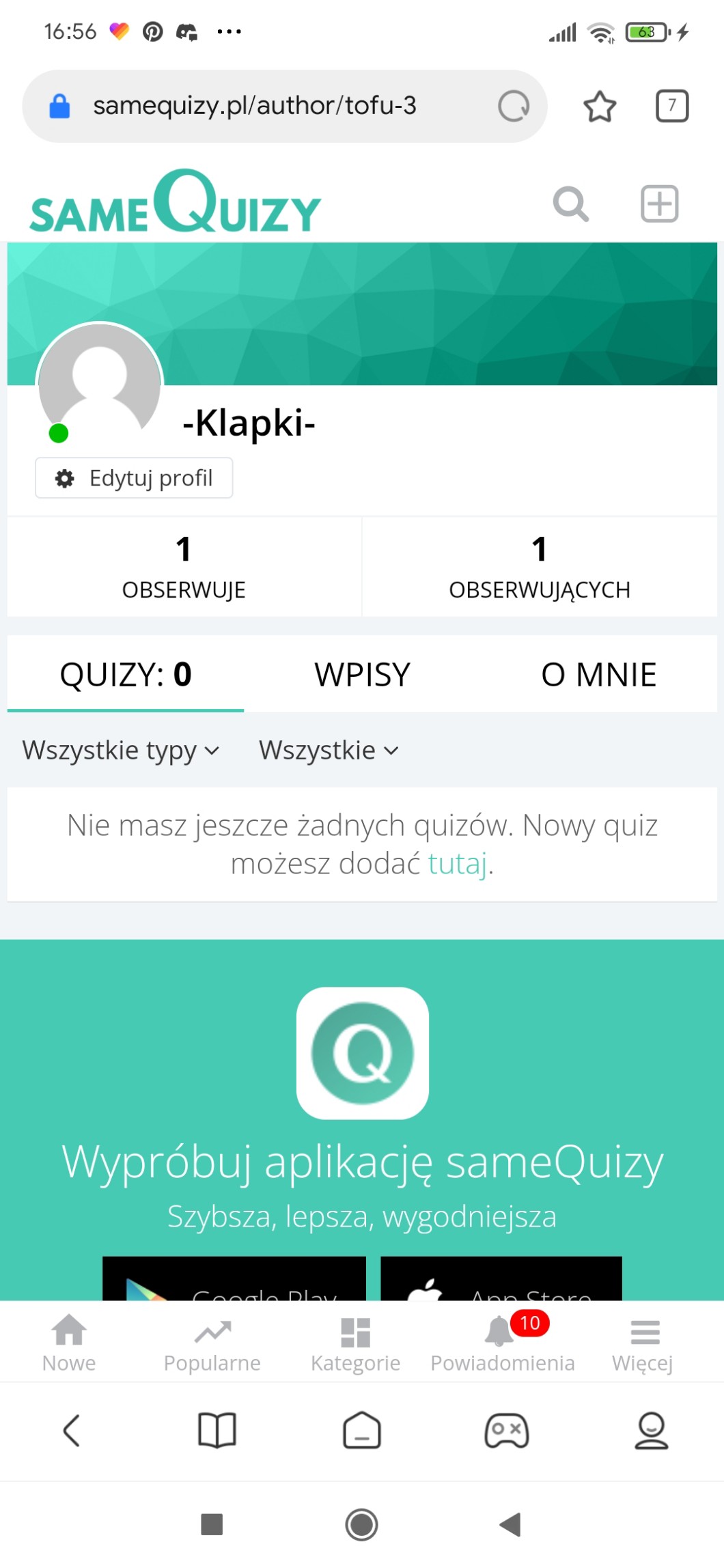Open the Więcej menu
The height and width of the screenshot is (1568, 724).
click(x=643, y=1342)
